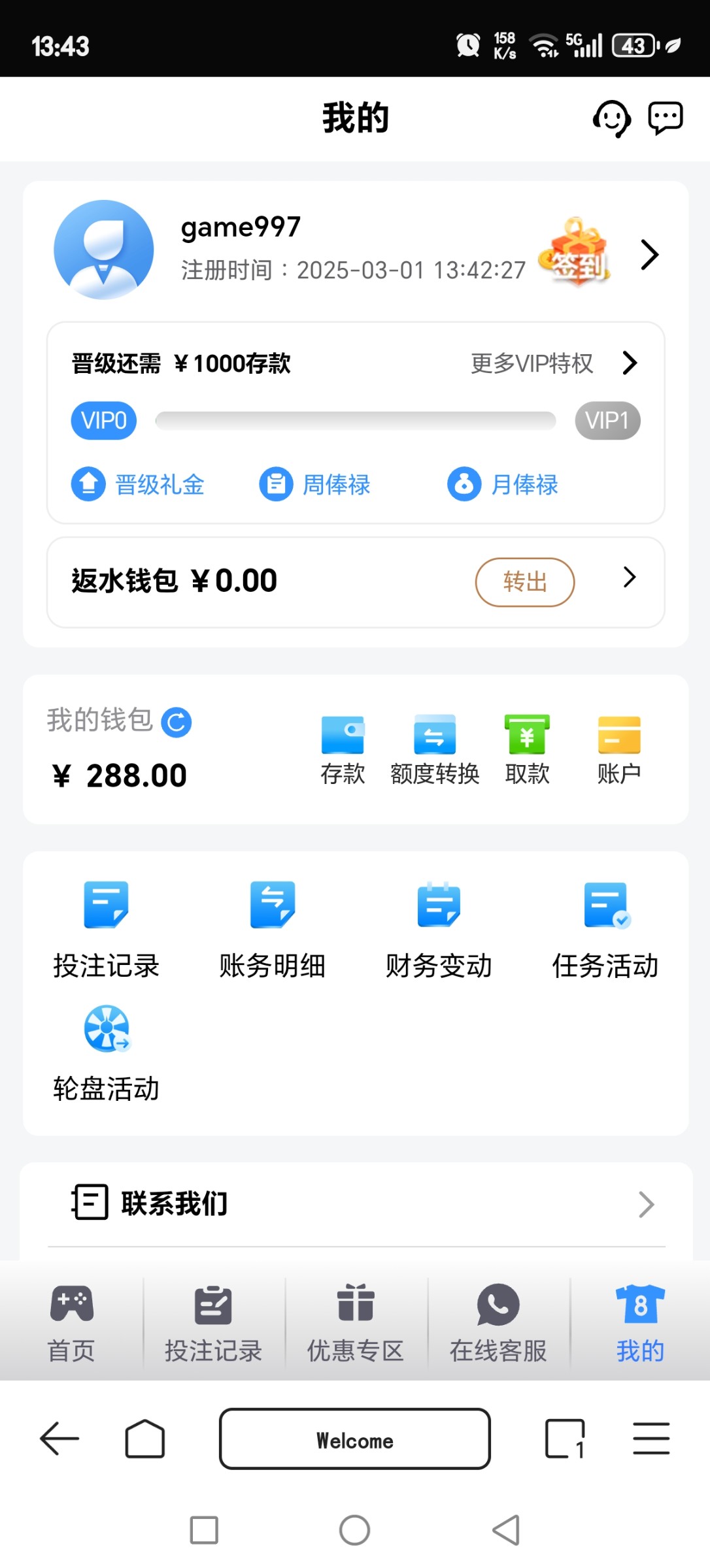This screenshot has height=1568, width=710.
Task: Open 晋级礼金 bonus
Action: (x=138, y=485)
